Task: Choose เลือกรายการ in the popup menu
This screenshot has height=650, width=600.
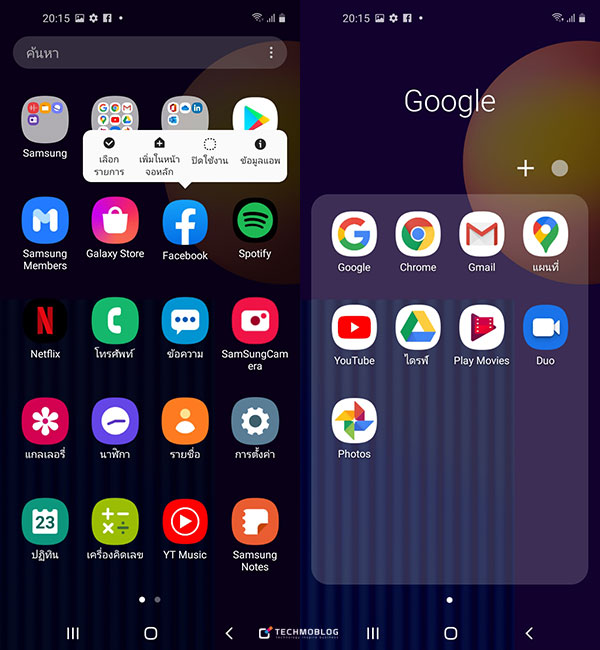Action: [x=109, y=157]
